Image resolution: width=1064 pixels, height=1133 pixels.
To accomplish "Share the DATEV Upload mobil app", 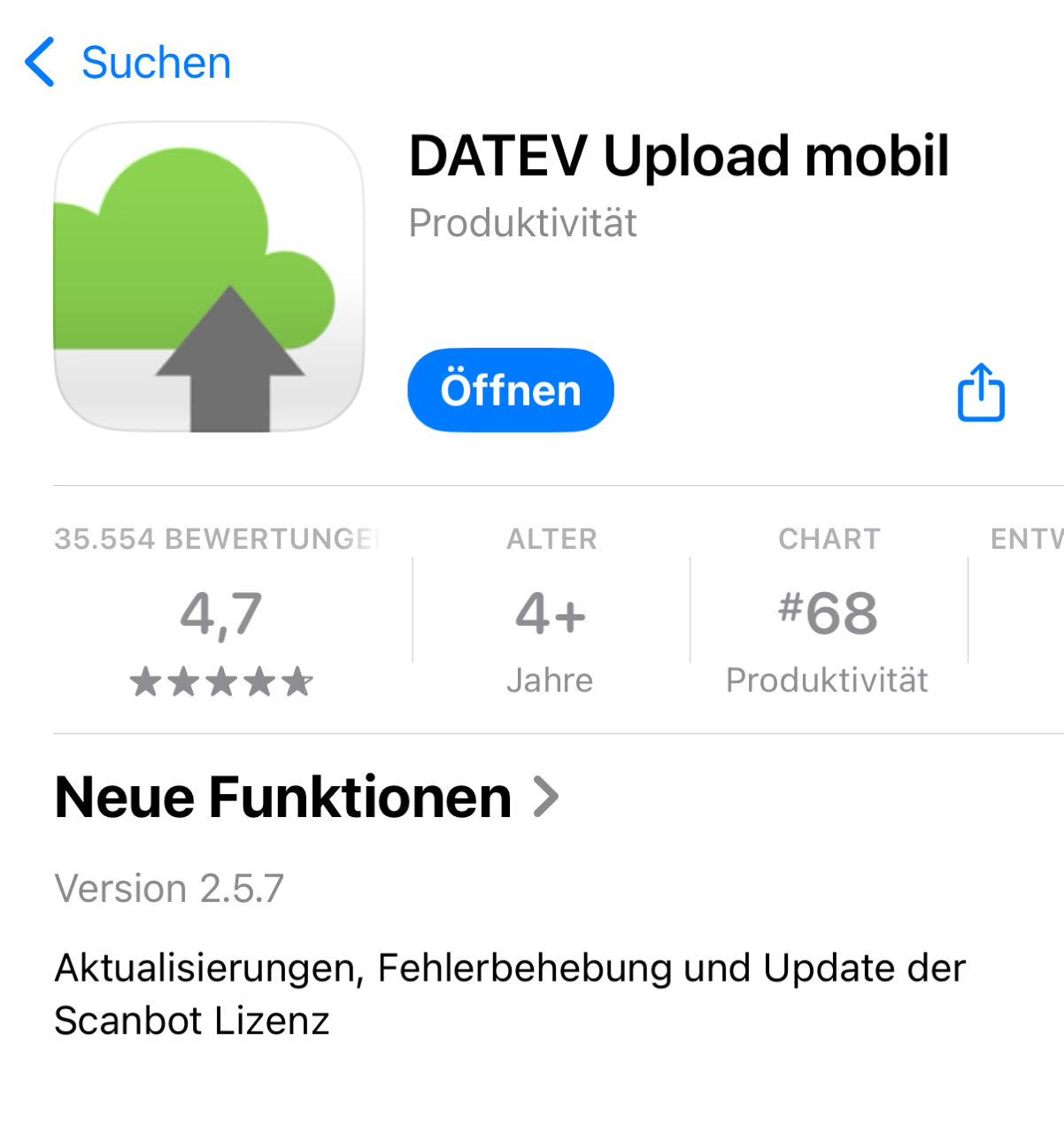I will pyautogui.click(x=981, y=392).
